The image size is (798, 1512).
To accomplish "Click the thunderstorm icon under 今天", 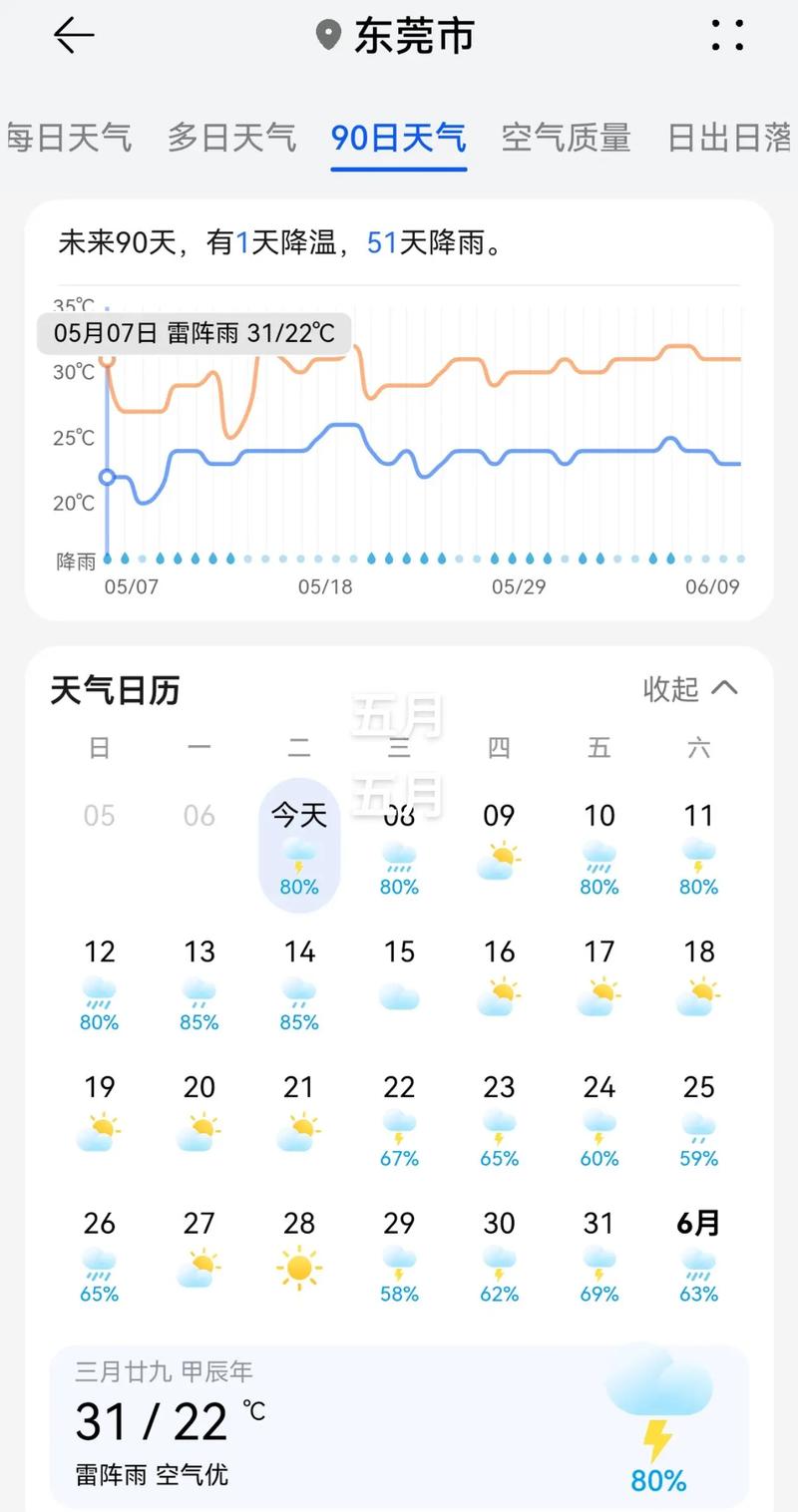I will tap(298, 856).
